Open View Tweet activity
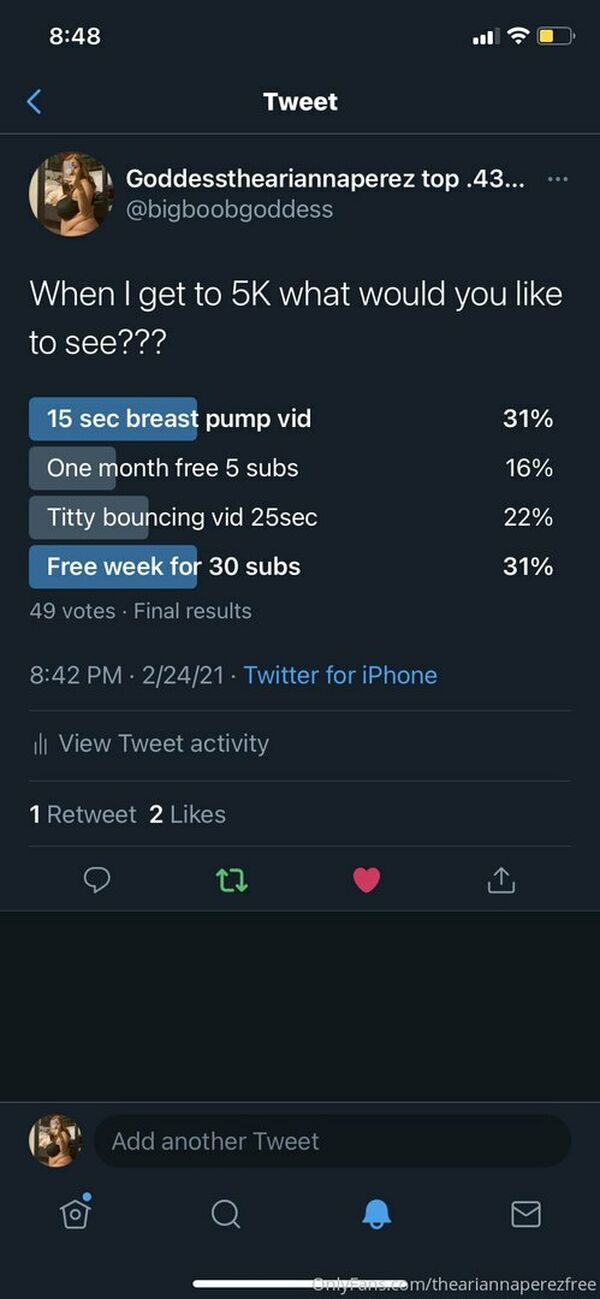Screen dimensions: 600x1299 [x=150, y=743]
